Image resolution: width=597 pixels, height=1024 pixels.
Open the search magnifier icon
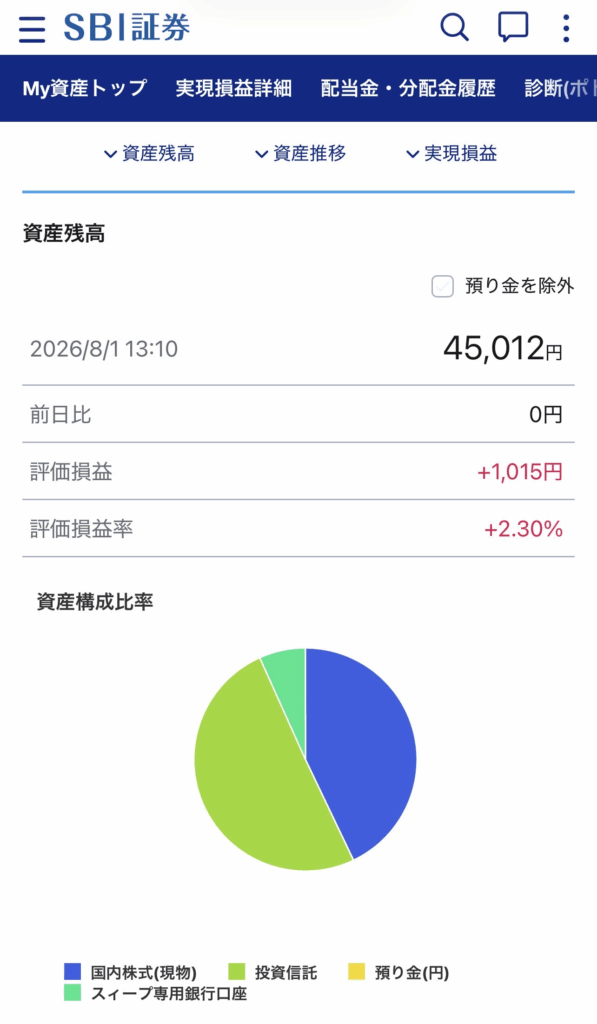click(x=454, y=27)
